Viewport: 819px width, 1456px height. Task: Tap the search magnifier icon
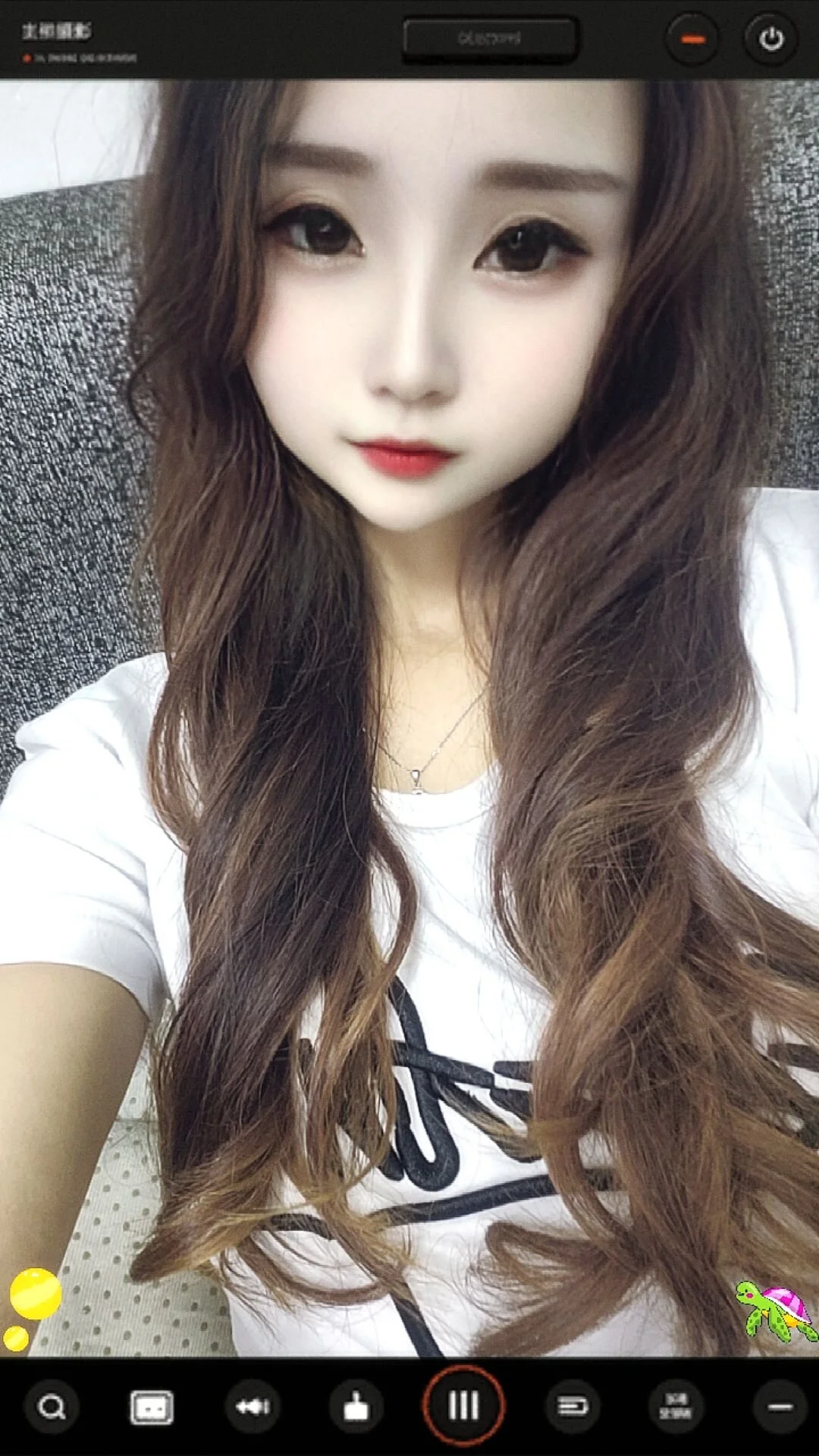tap(52, 1407)
